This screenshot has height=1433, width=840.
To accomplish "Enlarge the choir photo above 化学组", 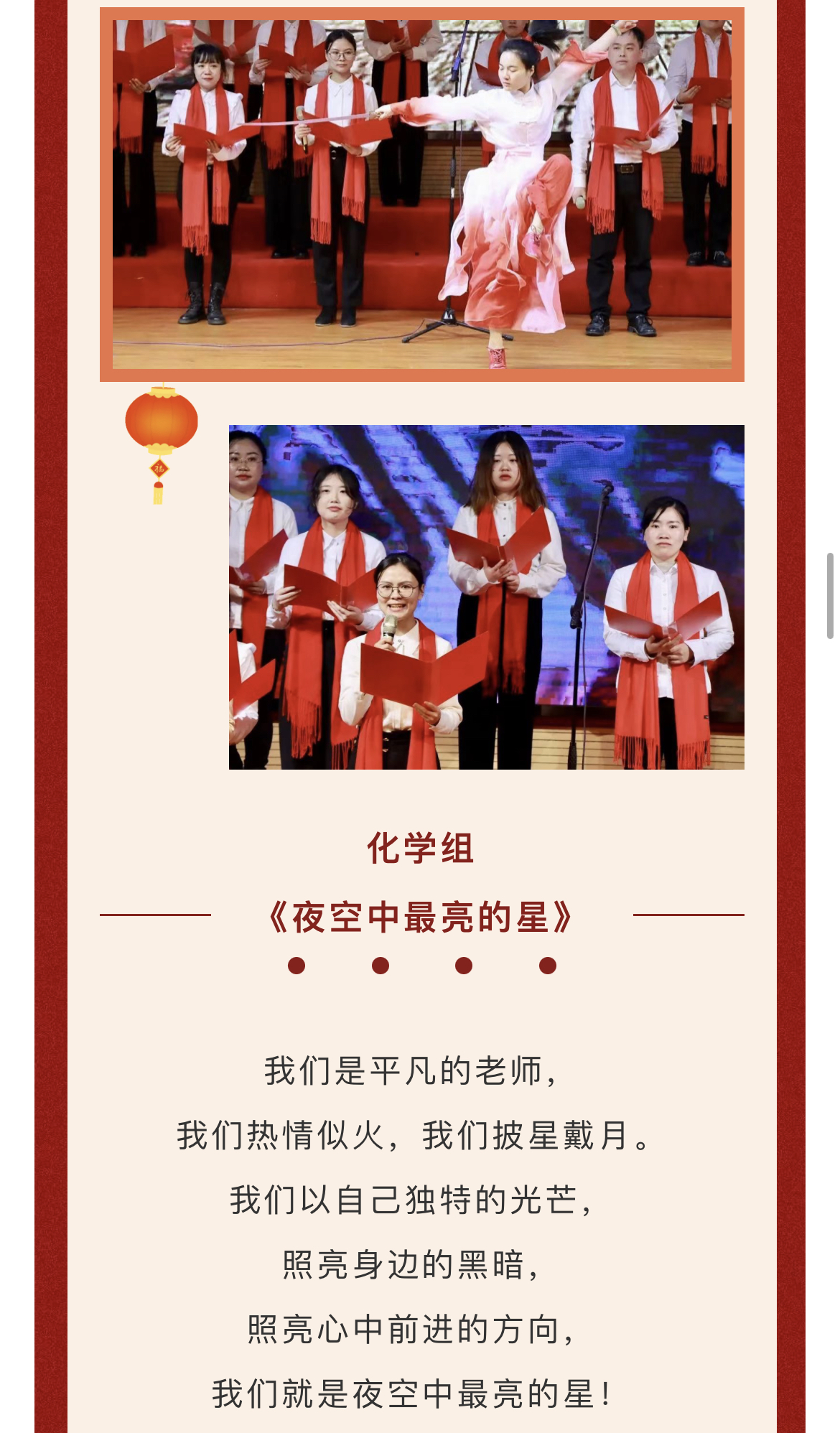I will pos(486,597).
